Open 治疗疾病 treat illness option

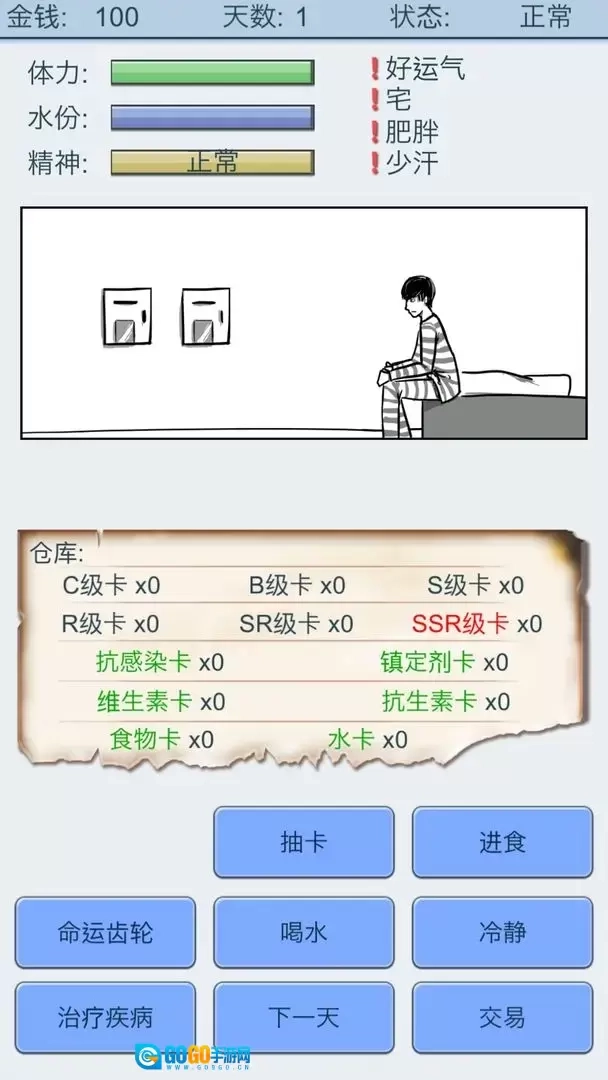pyautogui.click(x=105, y=1018)
